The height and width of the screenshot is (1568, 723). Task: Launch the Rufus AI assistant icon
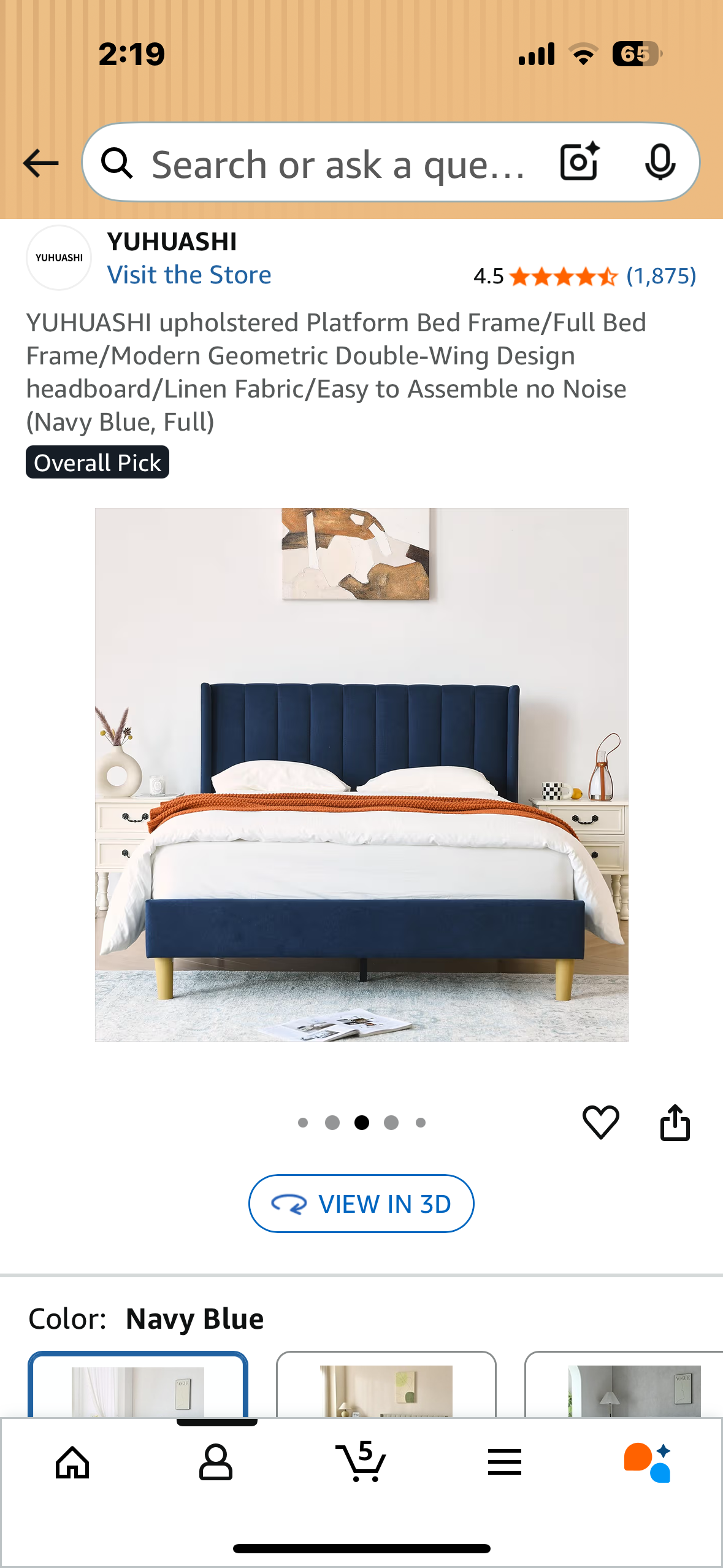pos(648,1462)
